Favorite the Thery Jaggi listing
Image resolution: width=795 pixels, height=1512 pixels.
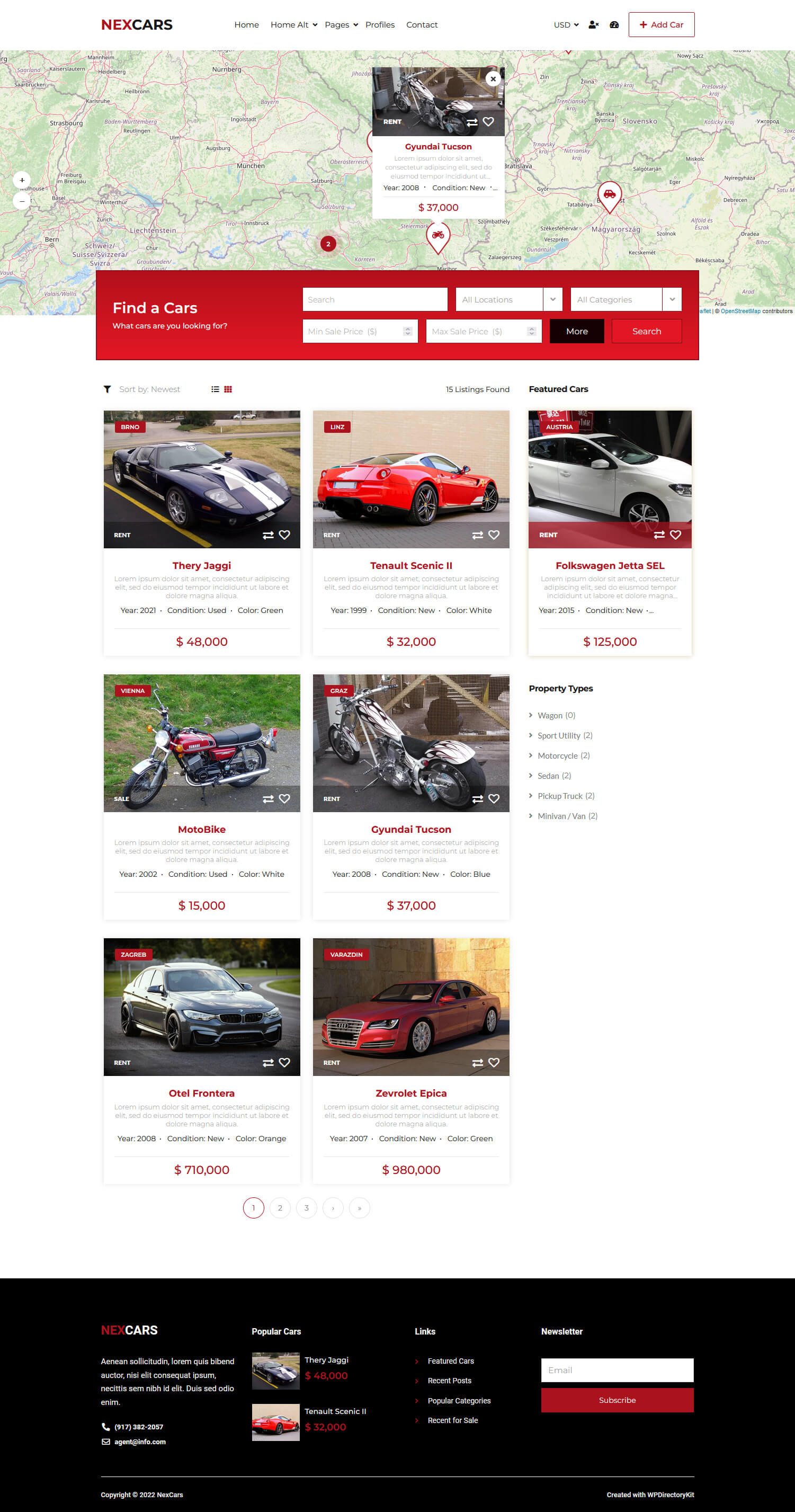click(x=284, y=535)
